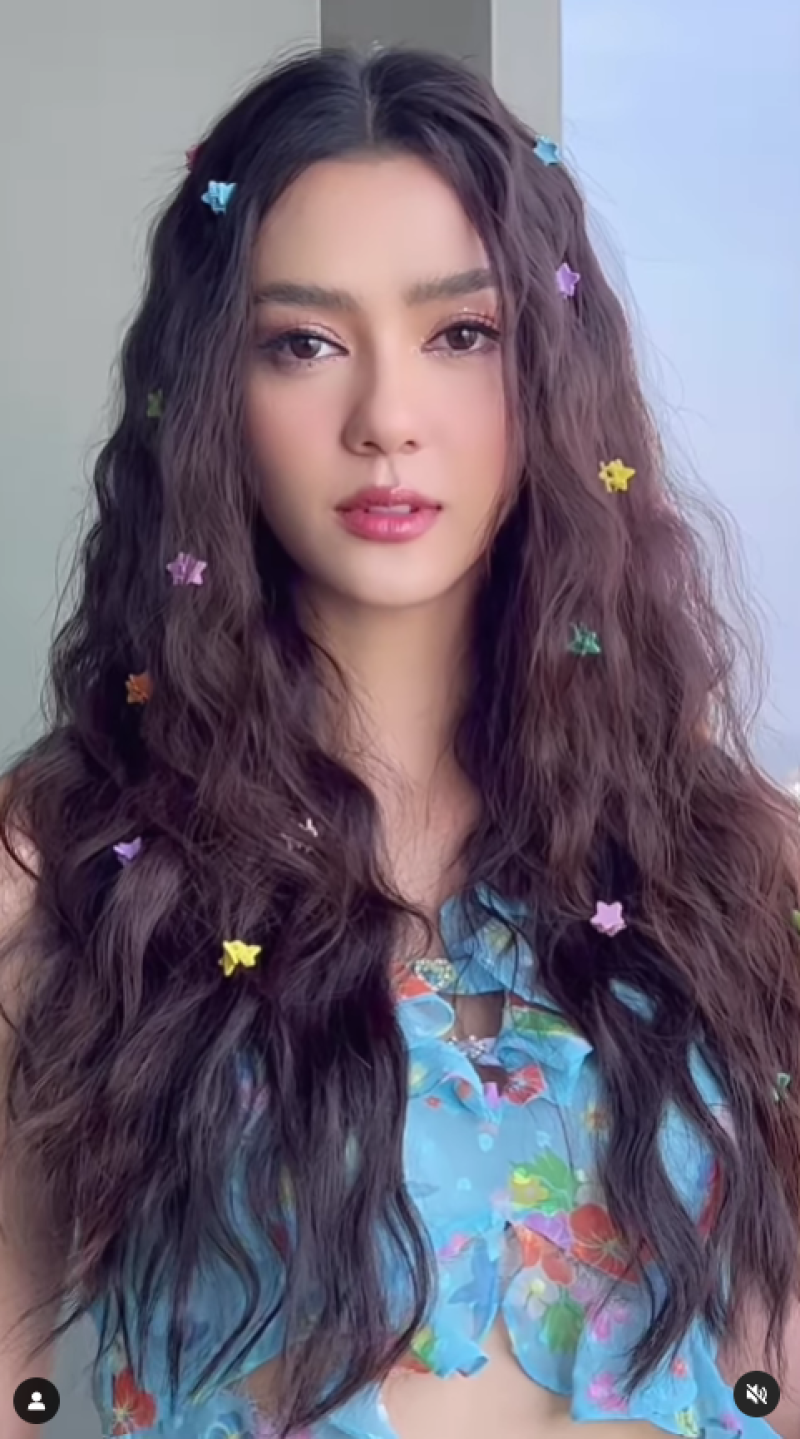This screenshot has height=1439, width=800.
Task: Show people tagged in this video
Action: 37,1401
